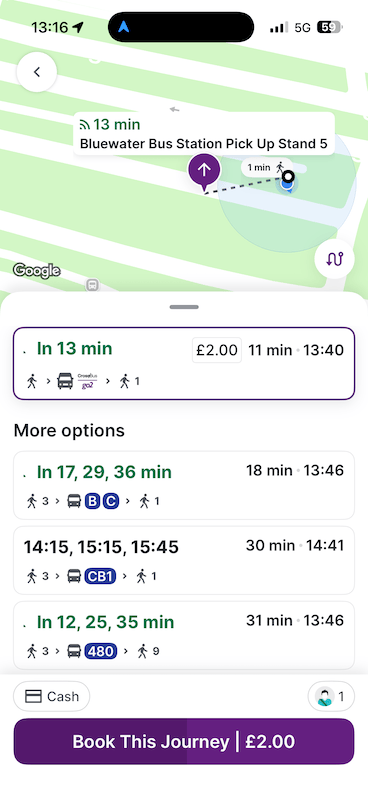
Task: Book This Journey for £2.00
Action: coord(184,741)
